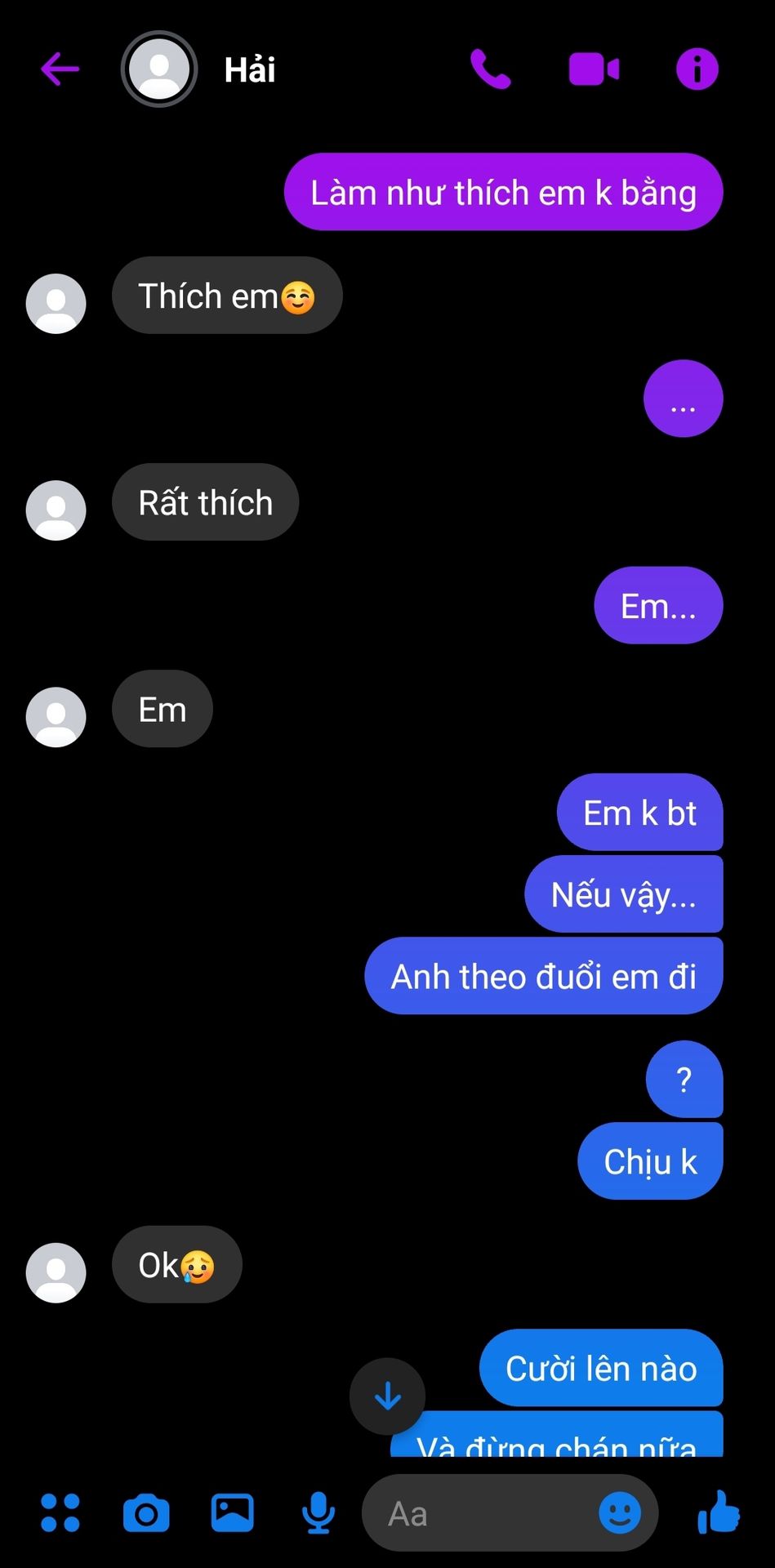
Task: Record a voice message with microphone
Action: 318,1512
